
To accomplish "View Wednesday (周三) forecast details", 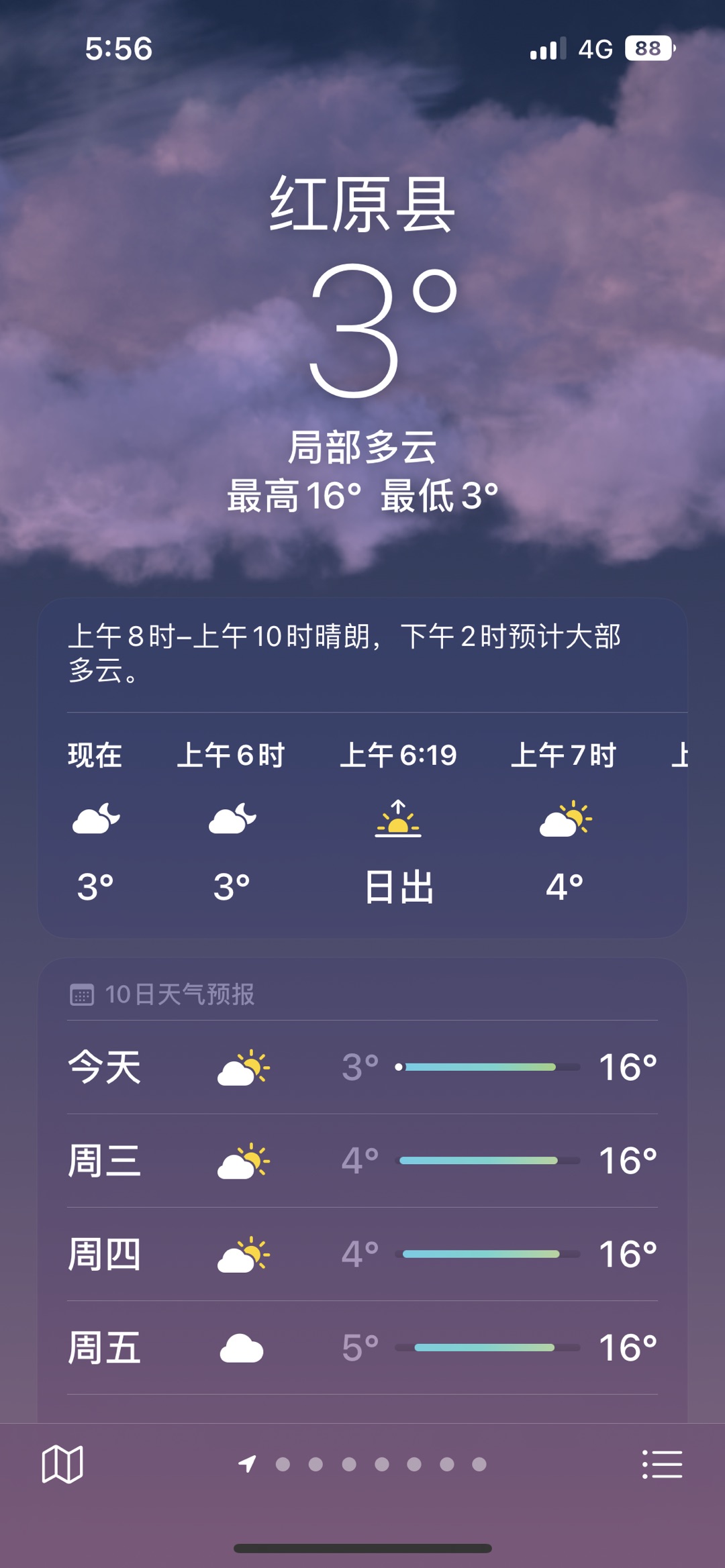I will pos(362,1161).
